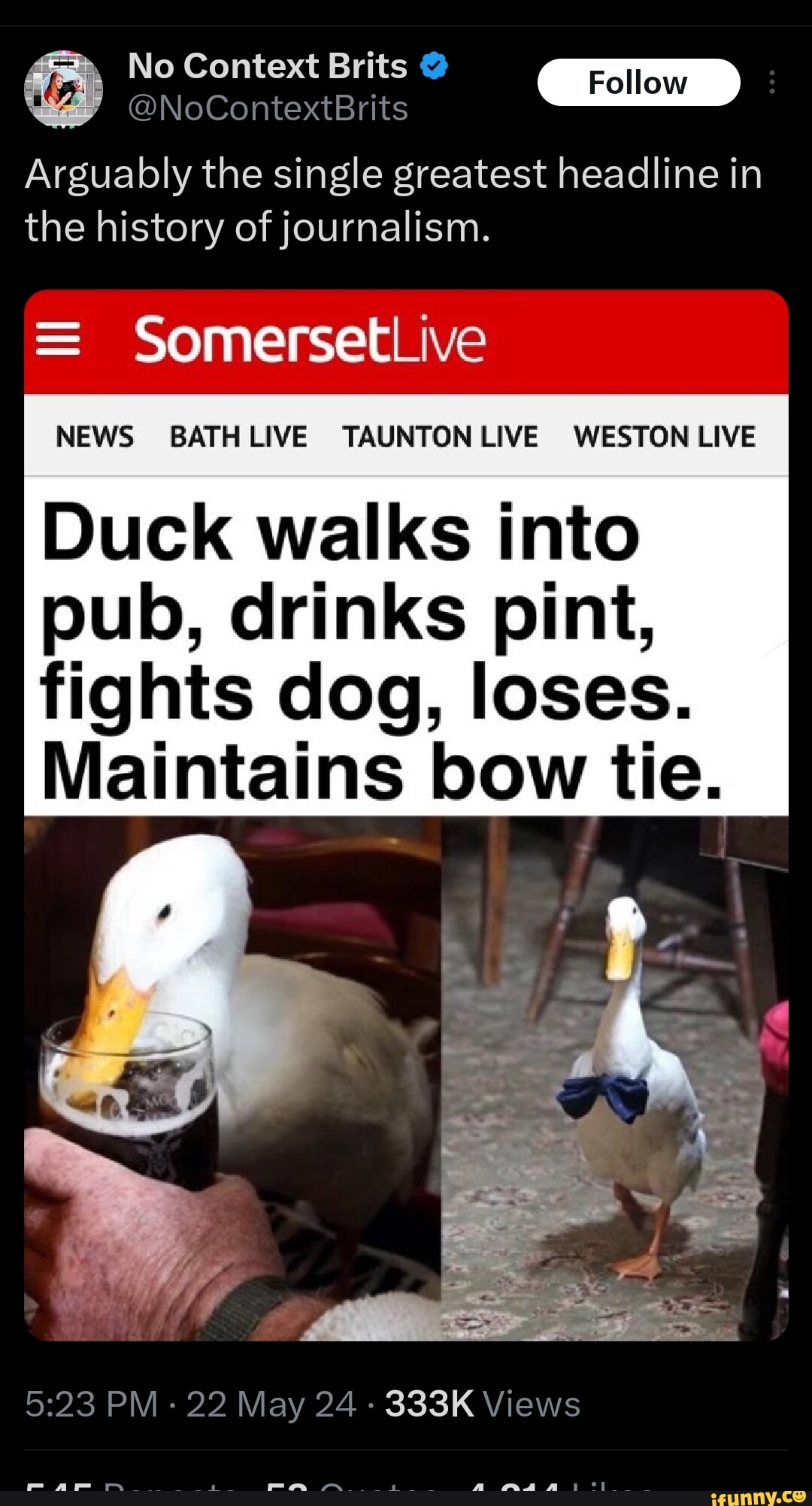The width and height of the screenshot is (812, 1506).
Task: Open the tweet options via the vertical ellipsis
Action: coord(773,83)
